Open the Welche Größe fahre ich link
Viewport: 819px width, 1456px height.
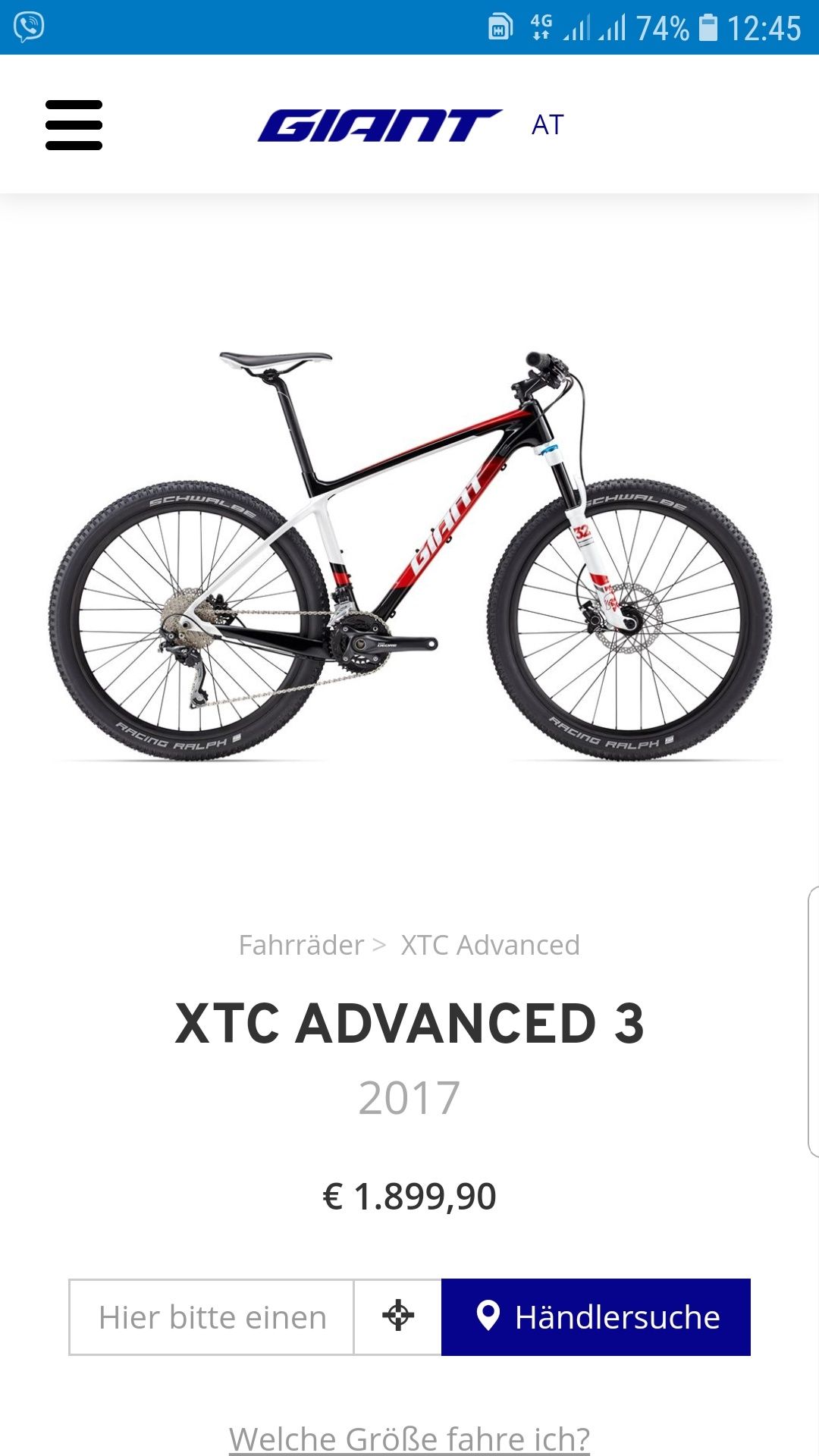tap(409, 1439)
